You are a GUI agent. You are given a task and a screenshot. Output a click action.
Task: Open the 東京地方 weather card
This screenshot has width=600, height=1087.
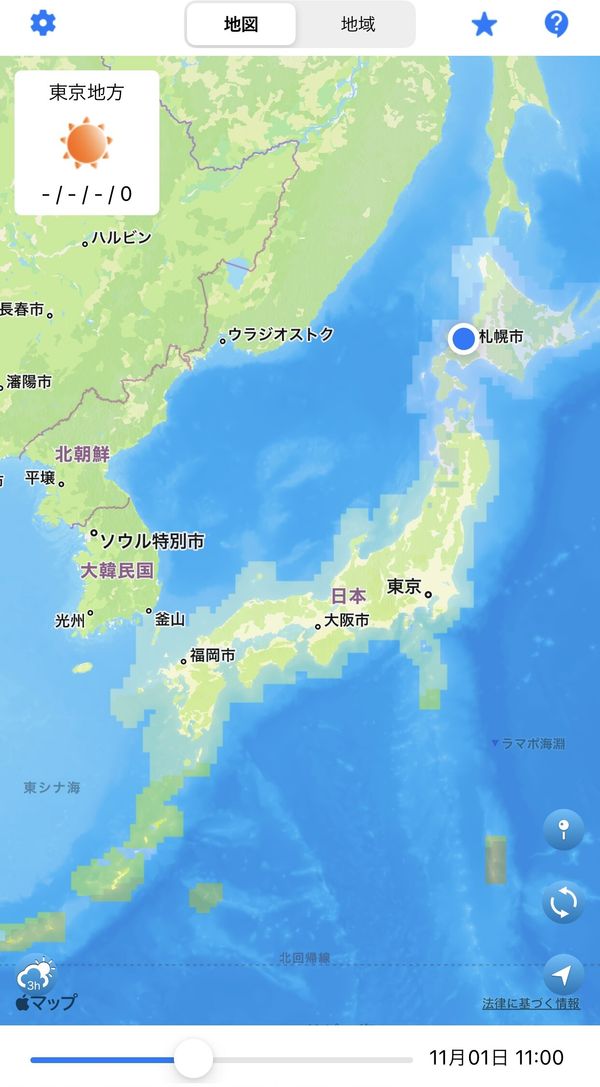pos(87,143)
